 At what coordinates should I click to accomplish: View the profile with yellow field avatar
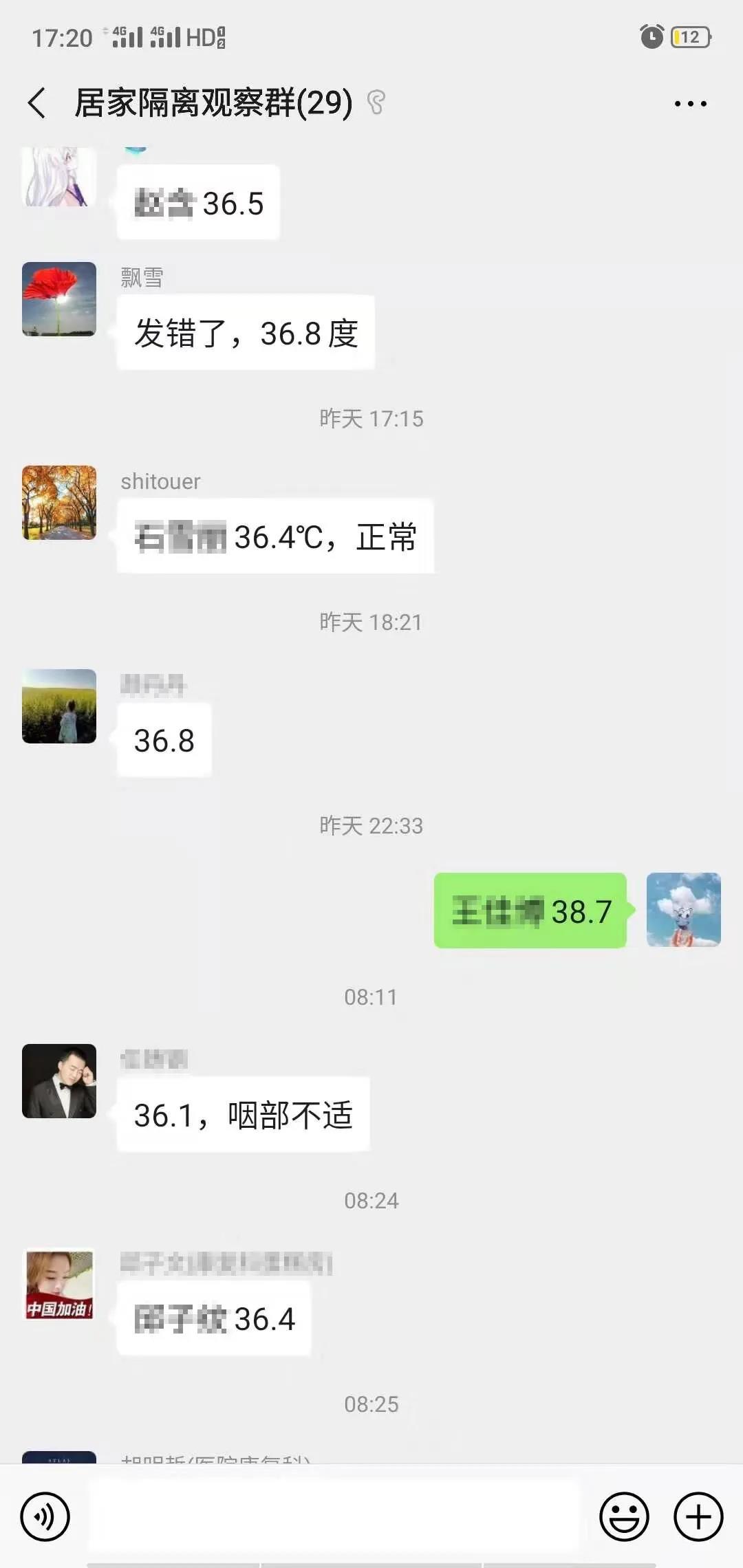[x=59, y=706]
